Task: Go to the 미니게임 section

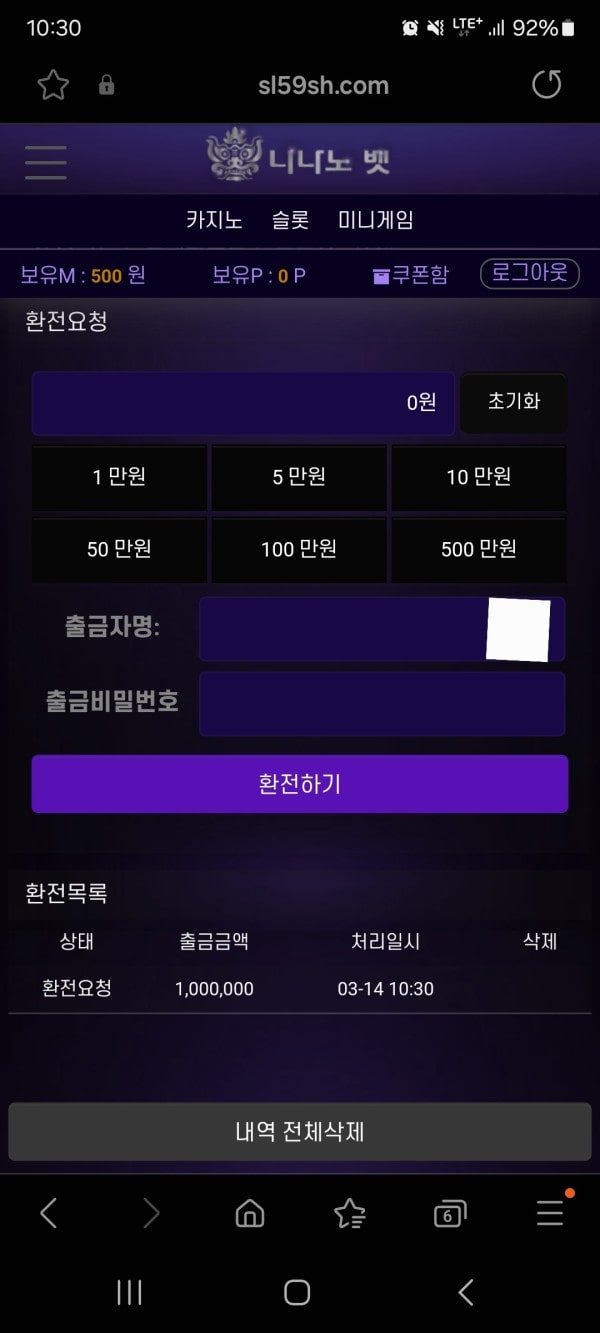Action: point(375,221)
